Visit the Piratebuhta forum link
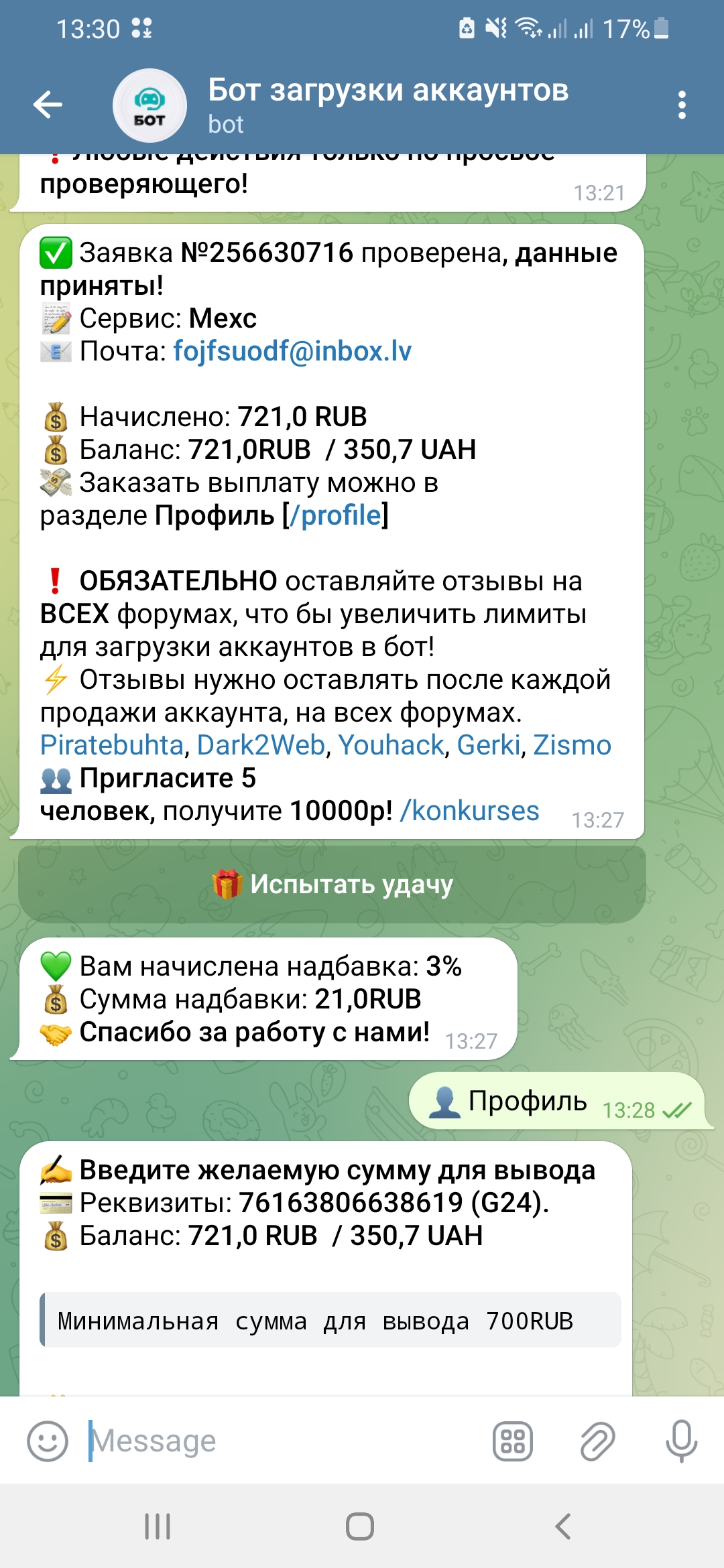The image size is (724, 1568). [x=112, y=745]
